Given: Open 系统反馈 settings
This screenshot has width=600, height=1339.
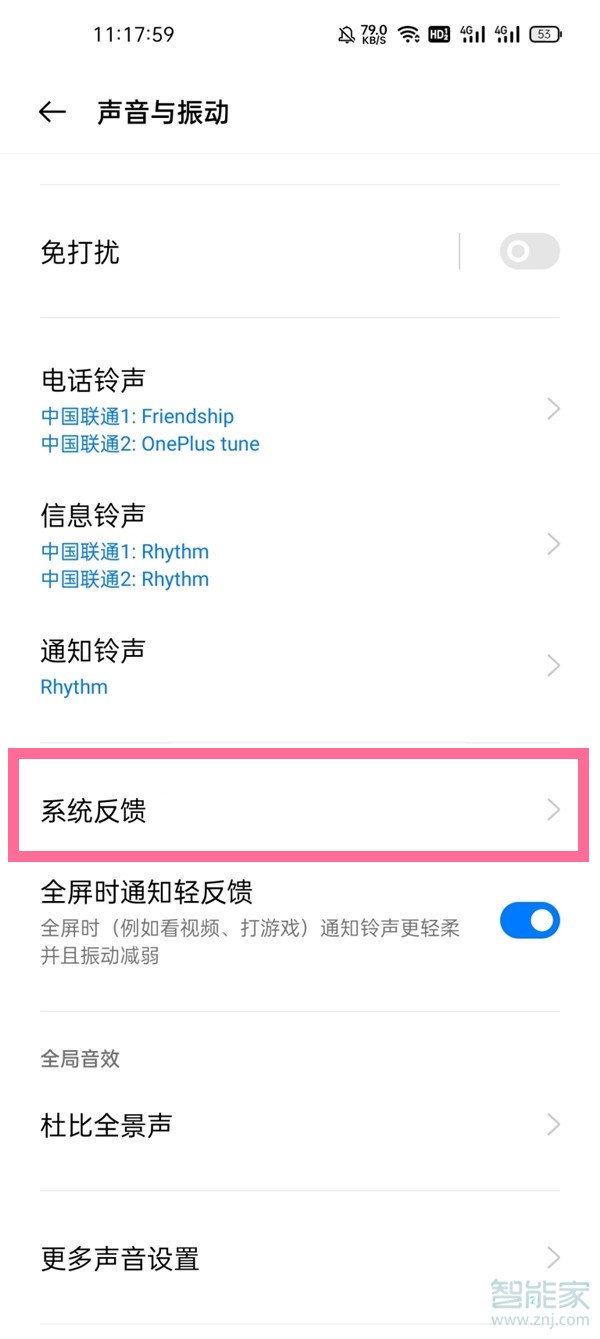Looking at the screenshot, I should pyautogui.click(x=300, y=809).
